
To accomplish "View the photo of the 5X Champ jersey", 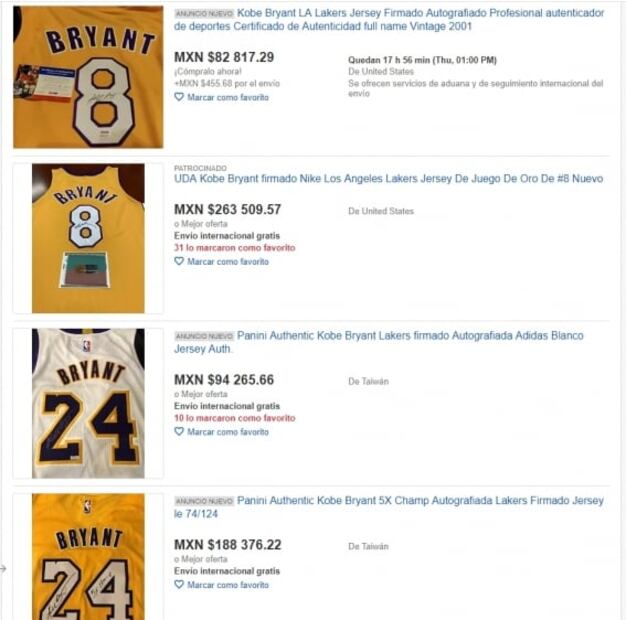I will pos(88,556).
